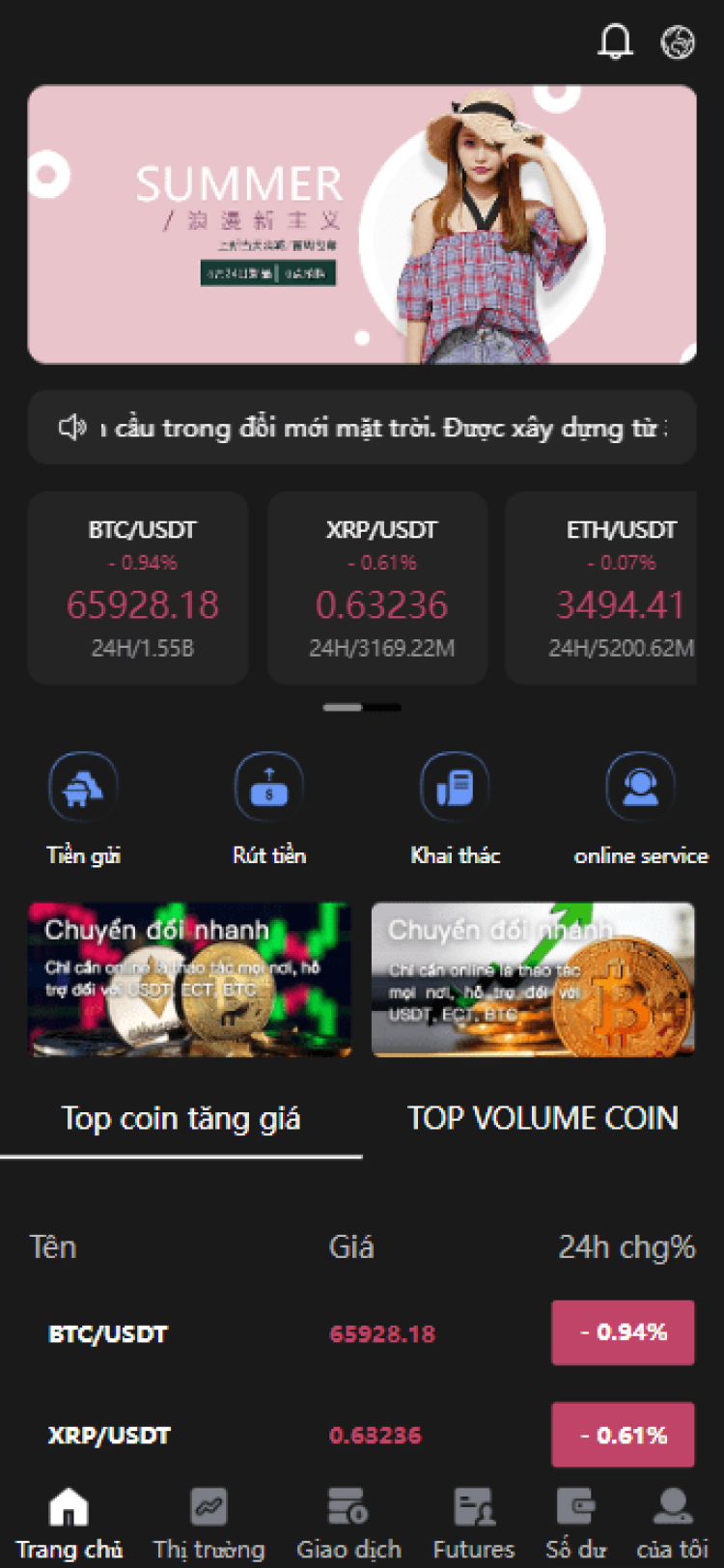The image size is (724, 1568).
Task: Contact online service support
Action: tap(640, 809)
